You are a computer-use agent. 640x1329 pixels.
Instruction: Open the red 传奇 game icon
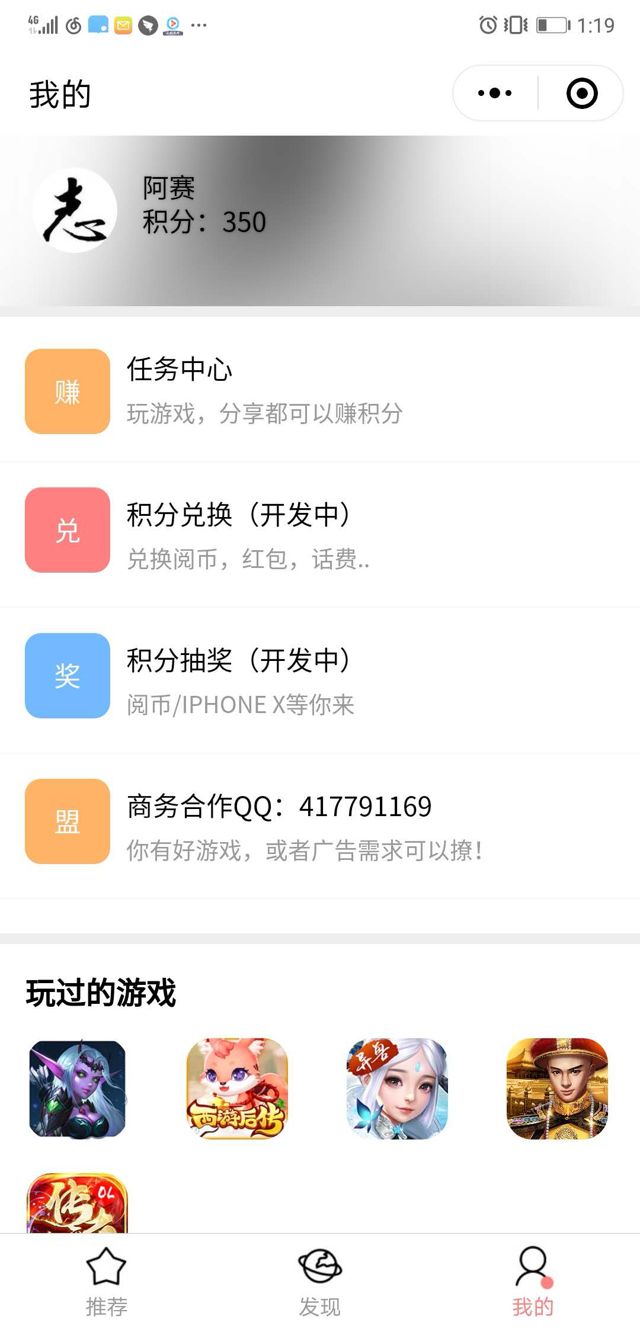[78, 1204]
